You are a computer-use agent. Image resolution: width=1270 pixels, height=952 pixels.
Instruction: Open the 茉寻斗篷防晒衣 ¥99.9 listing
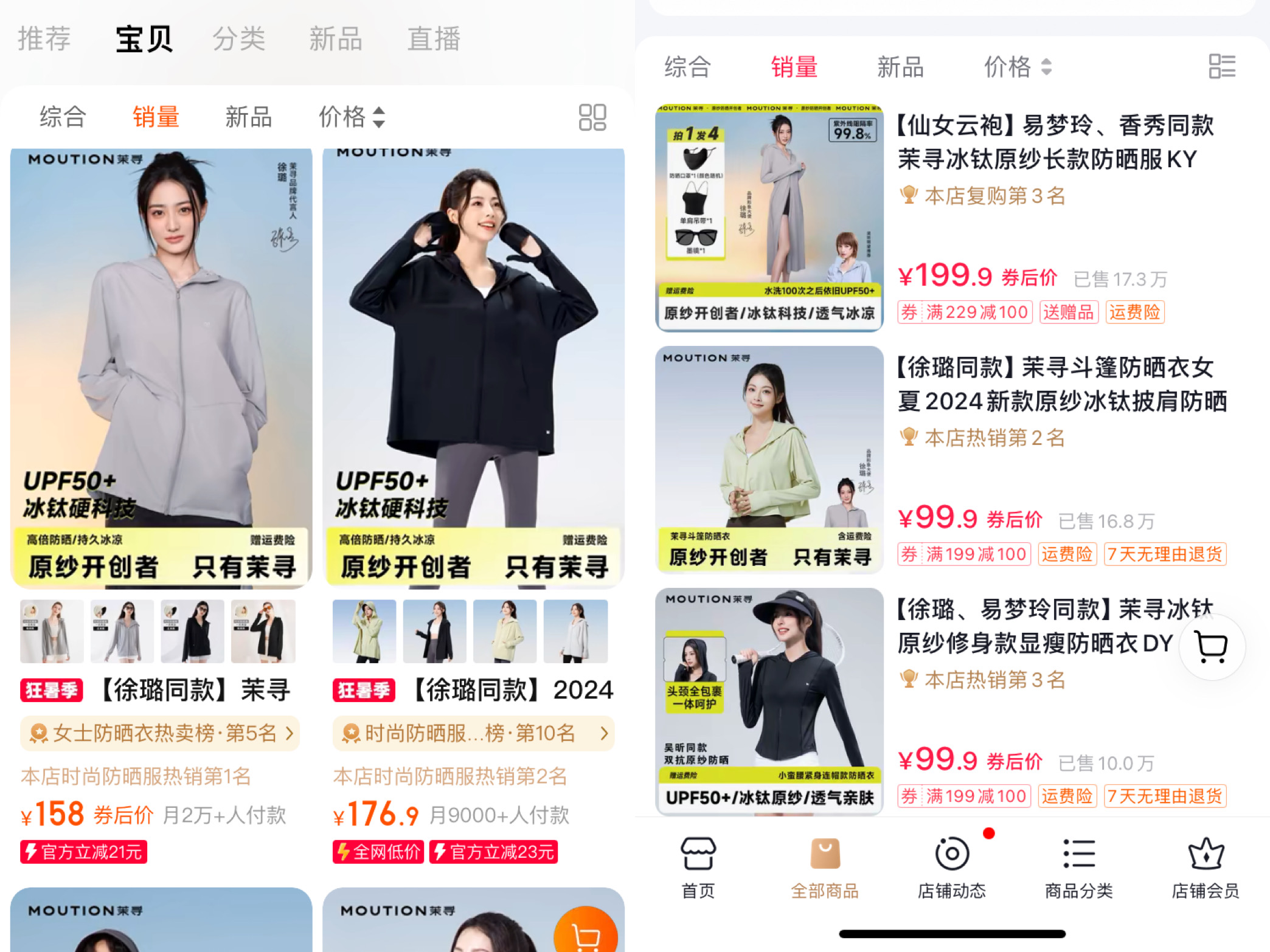[x=1061, y=384]
